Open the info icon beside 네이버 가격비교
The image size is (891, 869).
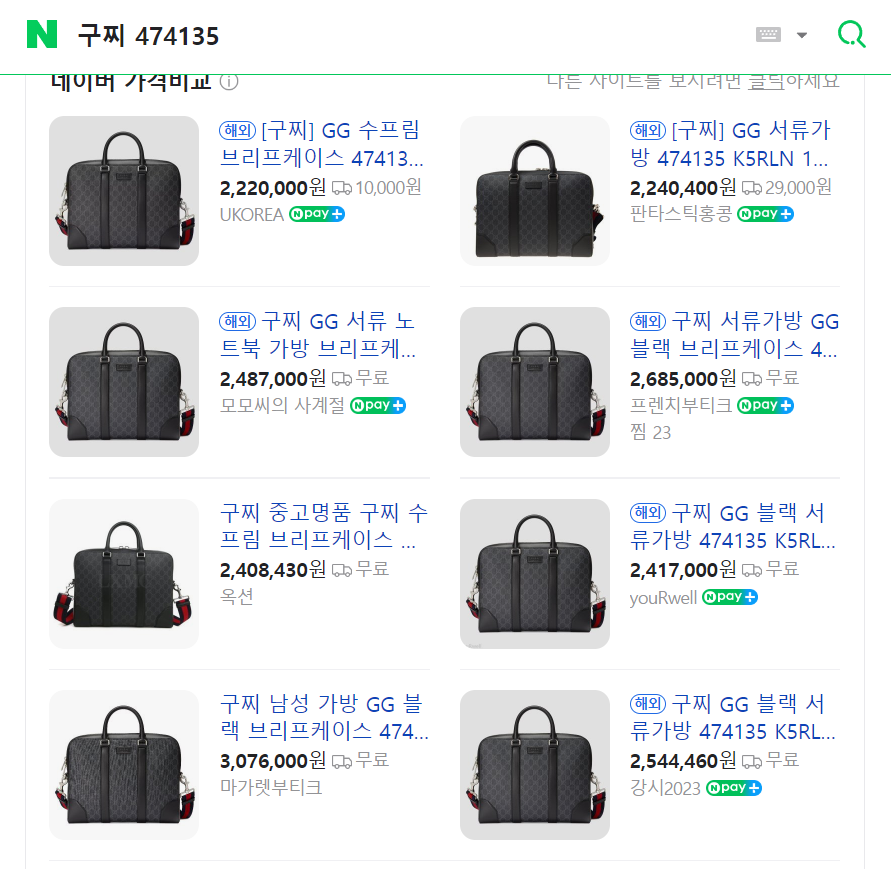click(x=229, y=82)
